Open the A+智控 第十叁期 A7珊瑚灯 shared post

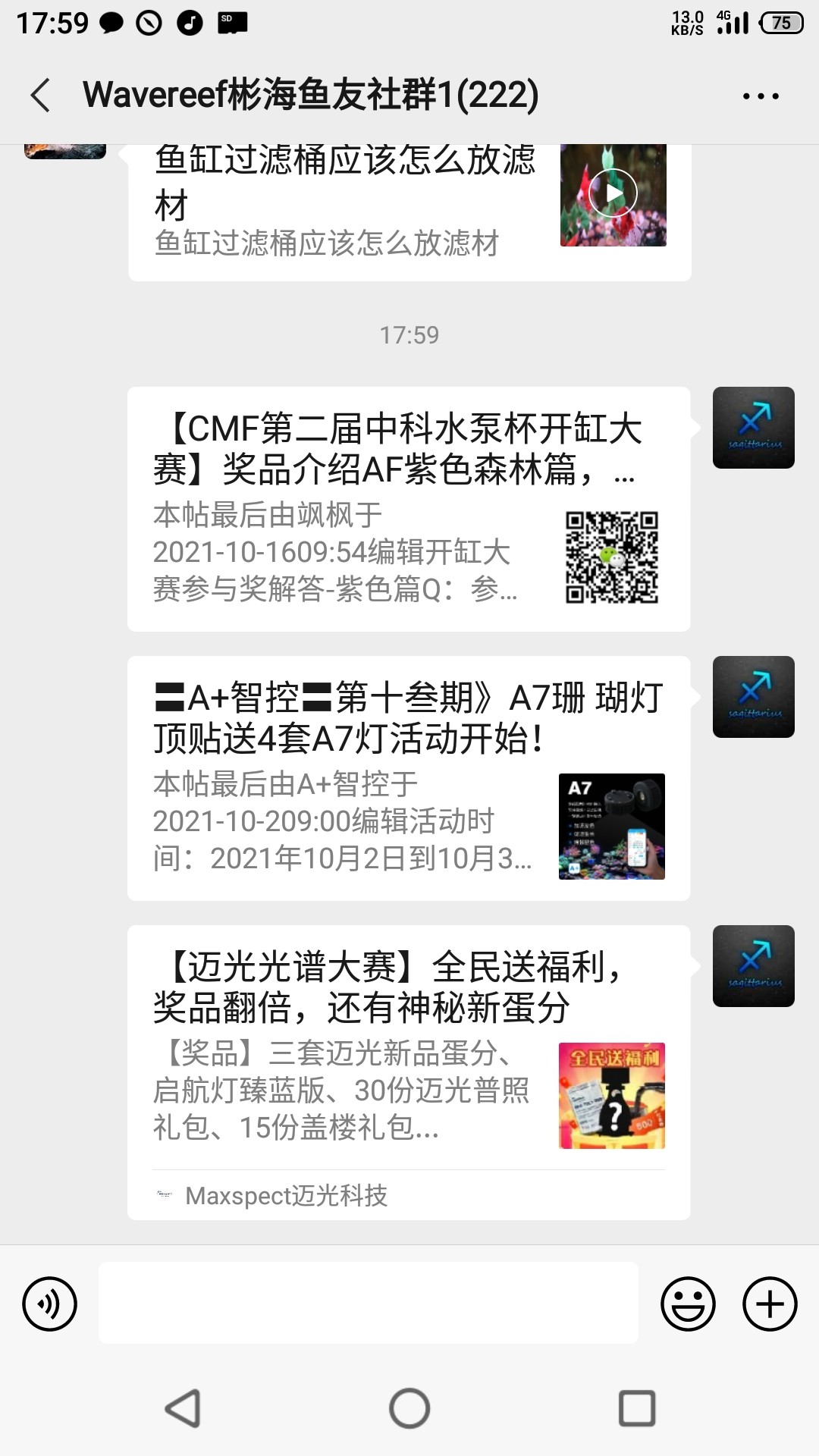pyautogui.click(x=408, y=778)
